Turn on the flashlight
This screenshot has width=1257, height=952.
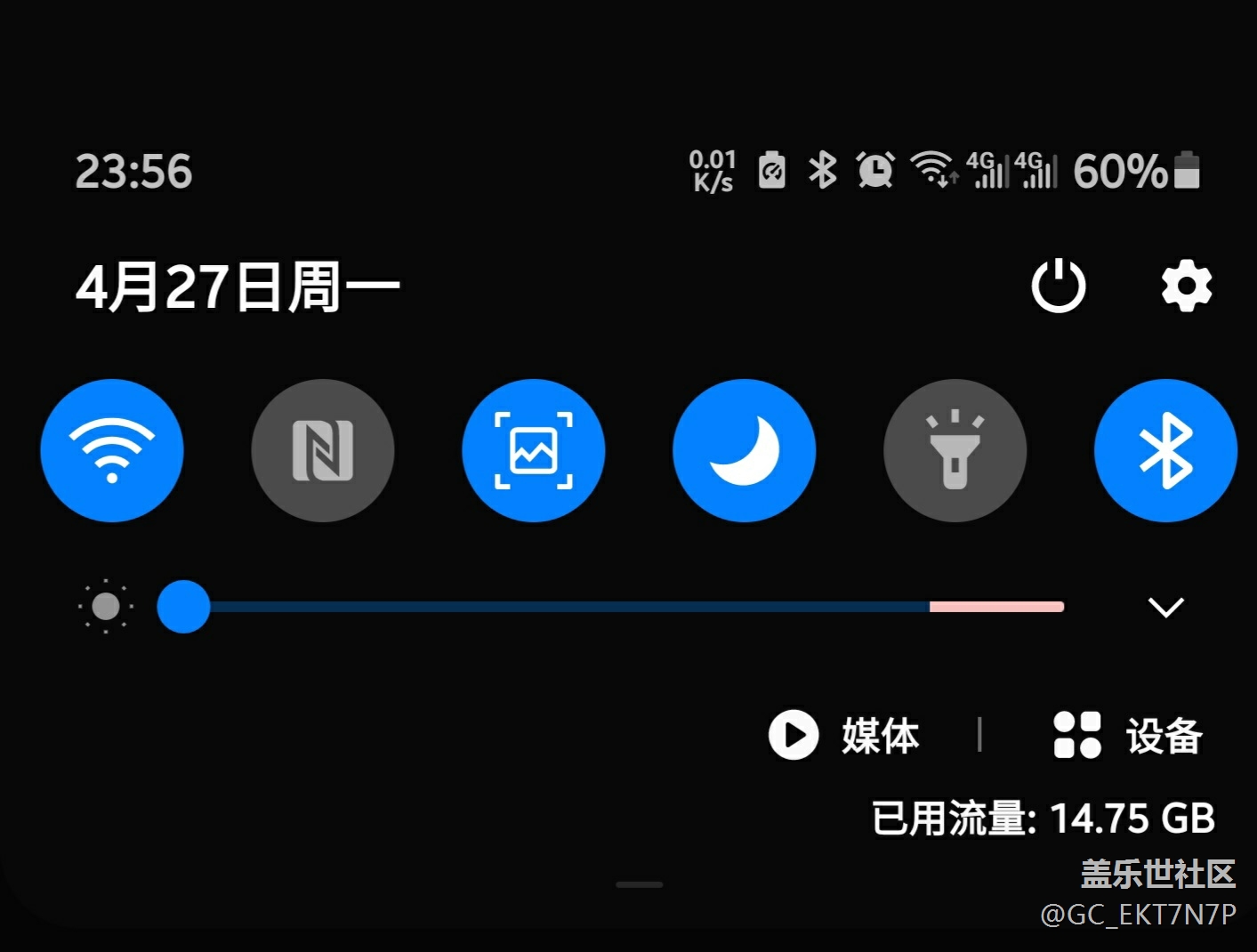pos(955,450)
